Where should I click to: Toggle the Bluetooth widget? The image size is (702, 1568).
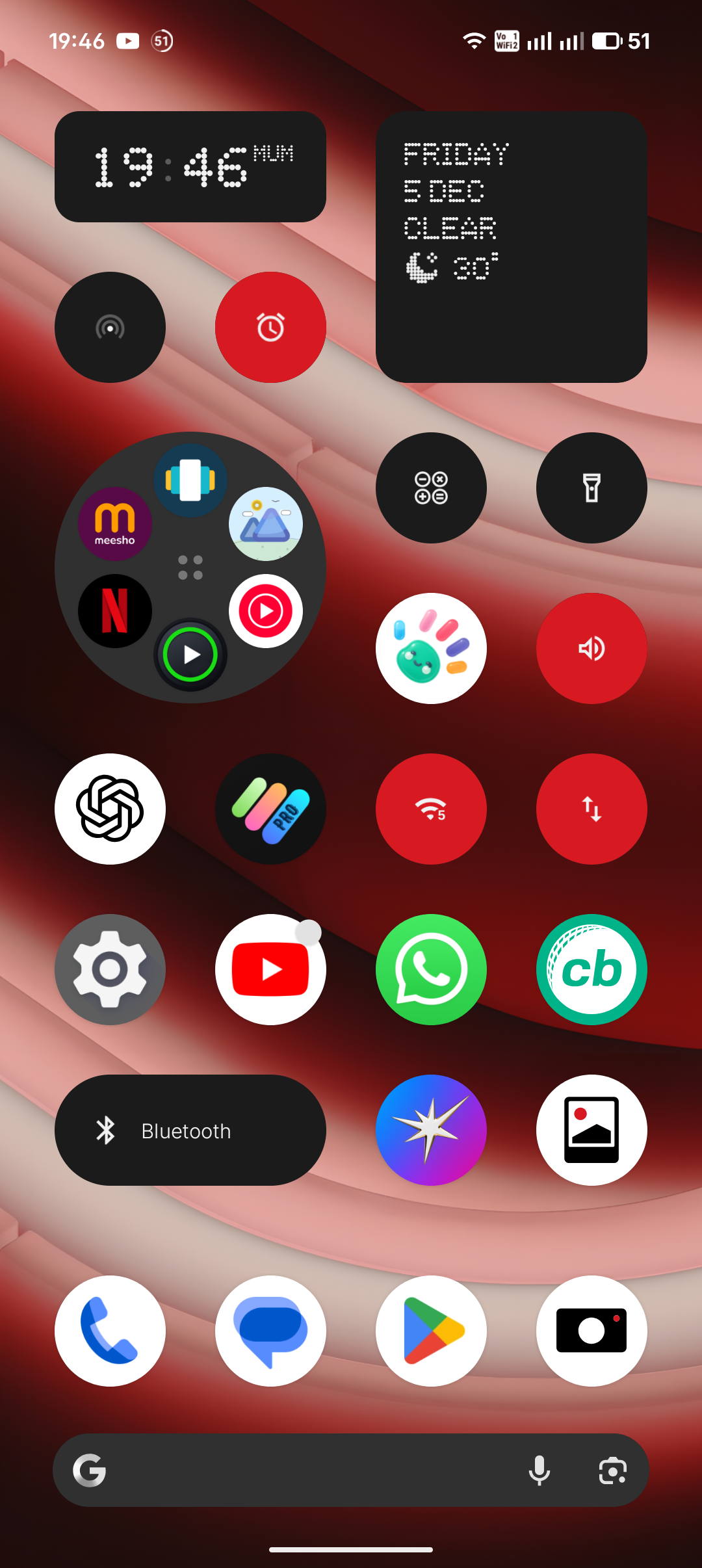click(x=190, y=1130)
